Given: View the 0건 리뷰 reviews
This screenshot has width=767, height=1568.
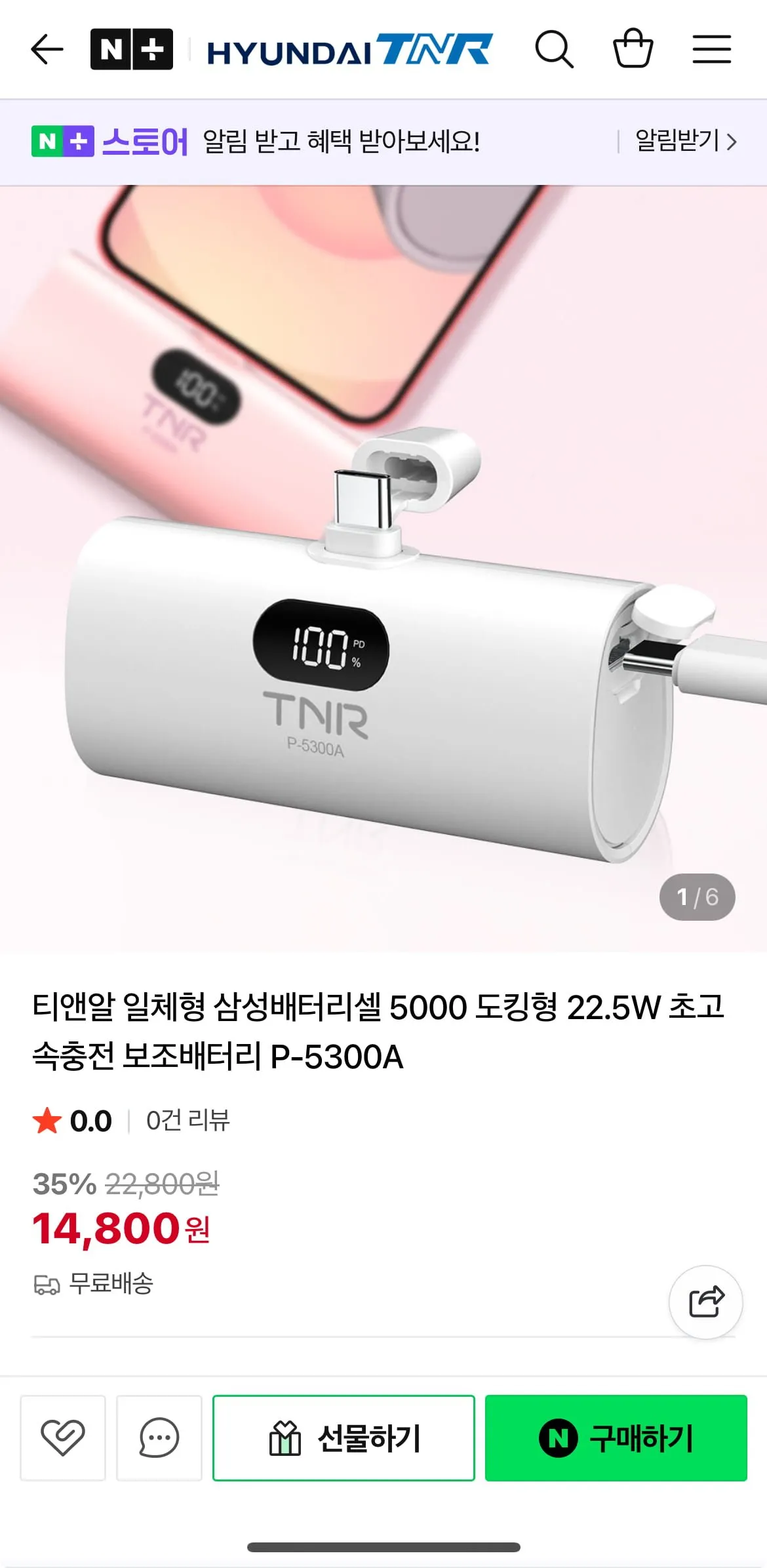Looking at the screenshot, I should [x=187, y=1121].
